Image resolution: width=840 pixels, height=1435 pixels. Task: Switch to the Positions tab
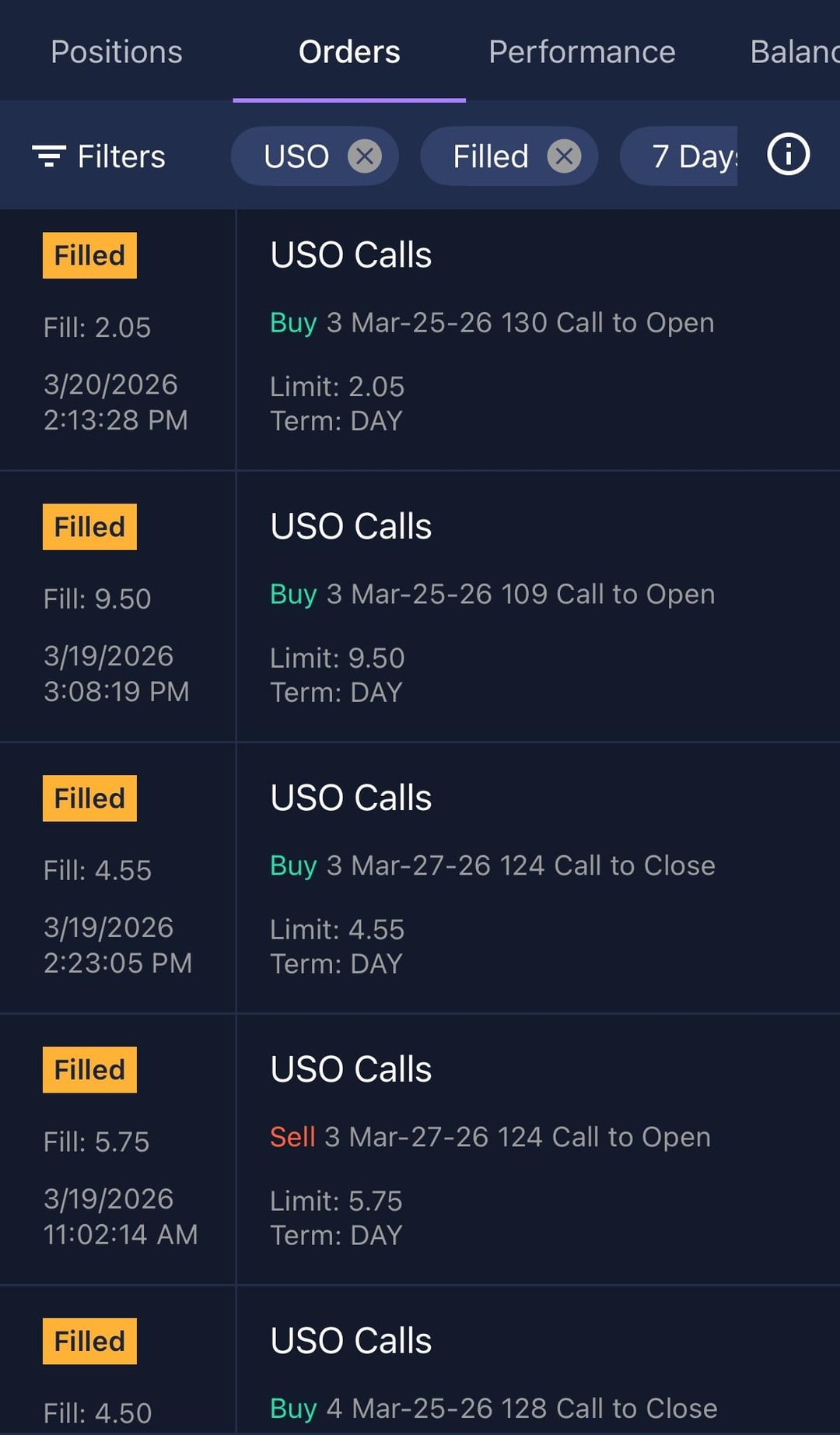coord(117,52)
